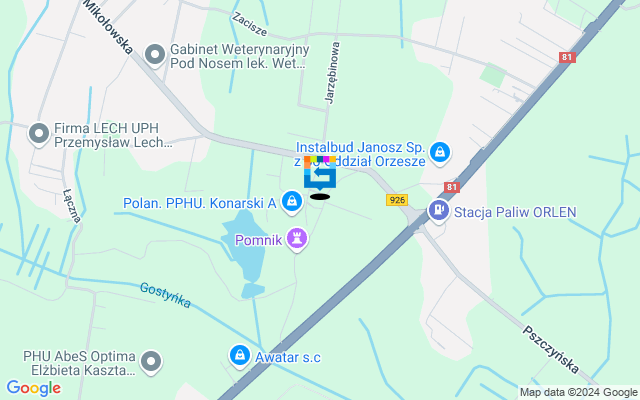
Task: Open Polan. PPHU. Konarski shop pin
Action: click(x=291, y=203)
